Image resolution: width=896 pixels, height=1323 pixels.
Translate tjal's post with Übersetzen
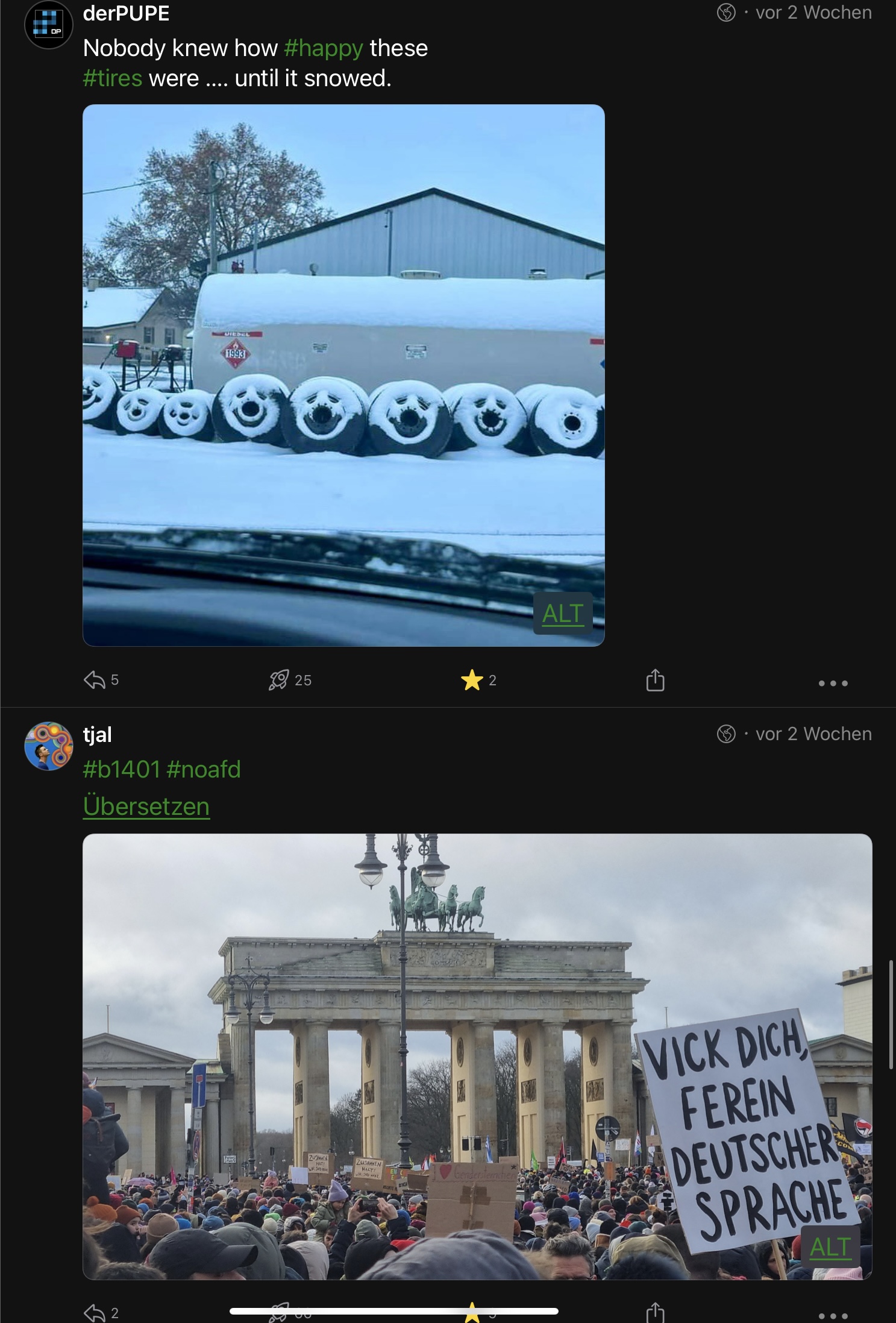point(146,806)
